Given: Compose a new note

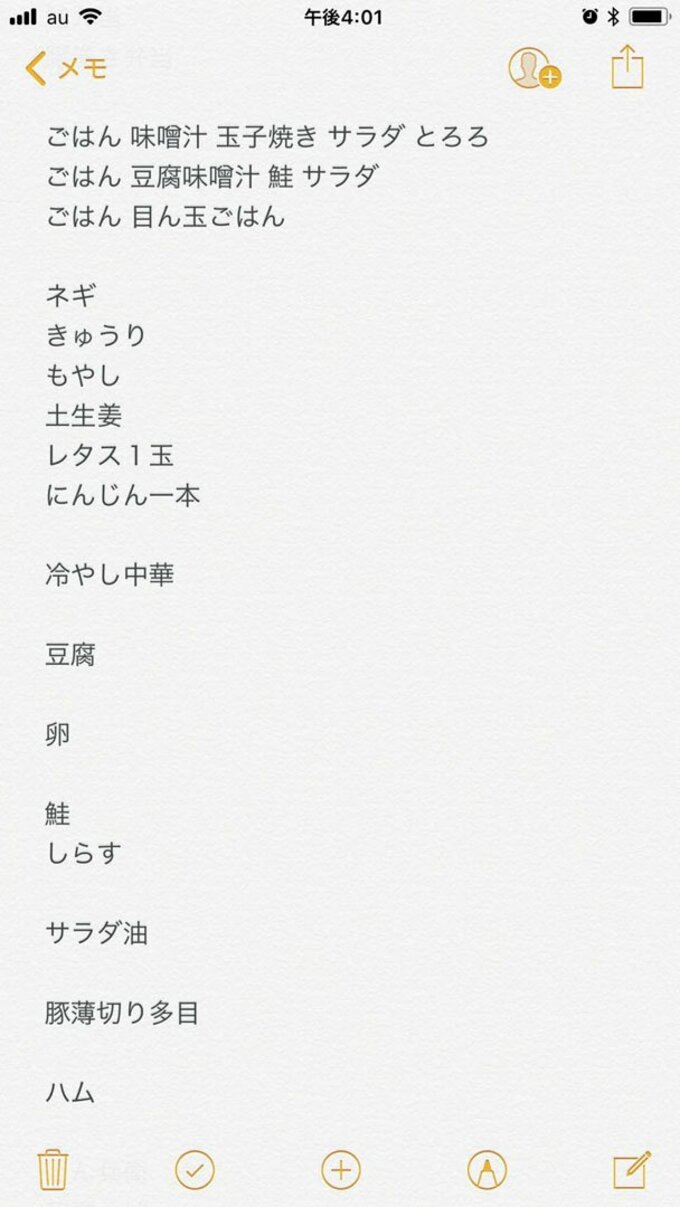Looking at the screenshot, I should 631,1169.
